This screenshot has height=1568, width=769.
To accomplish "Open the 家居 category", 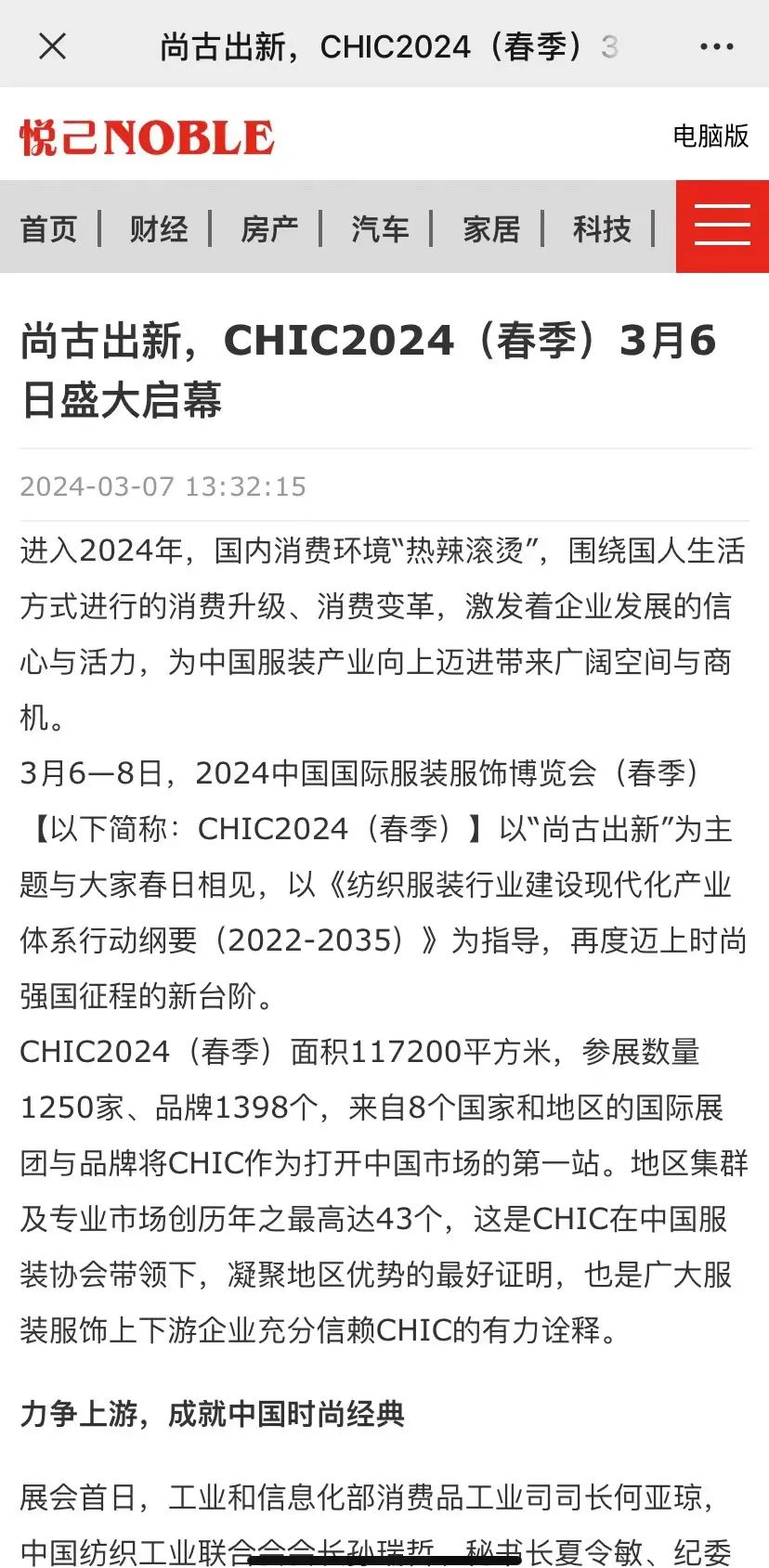I will (491, 228).
